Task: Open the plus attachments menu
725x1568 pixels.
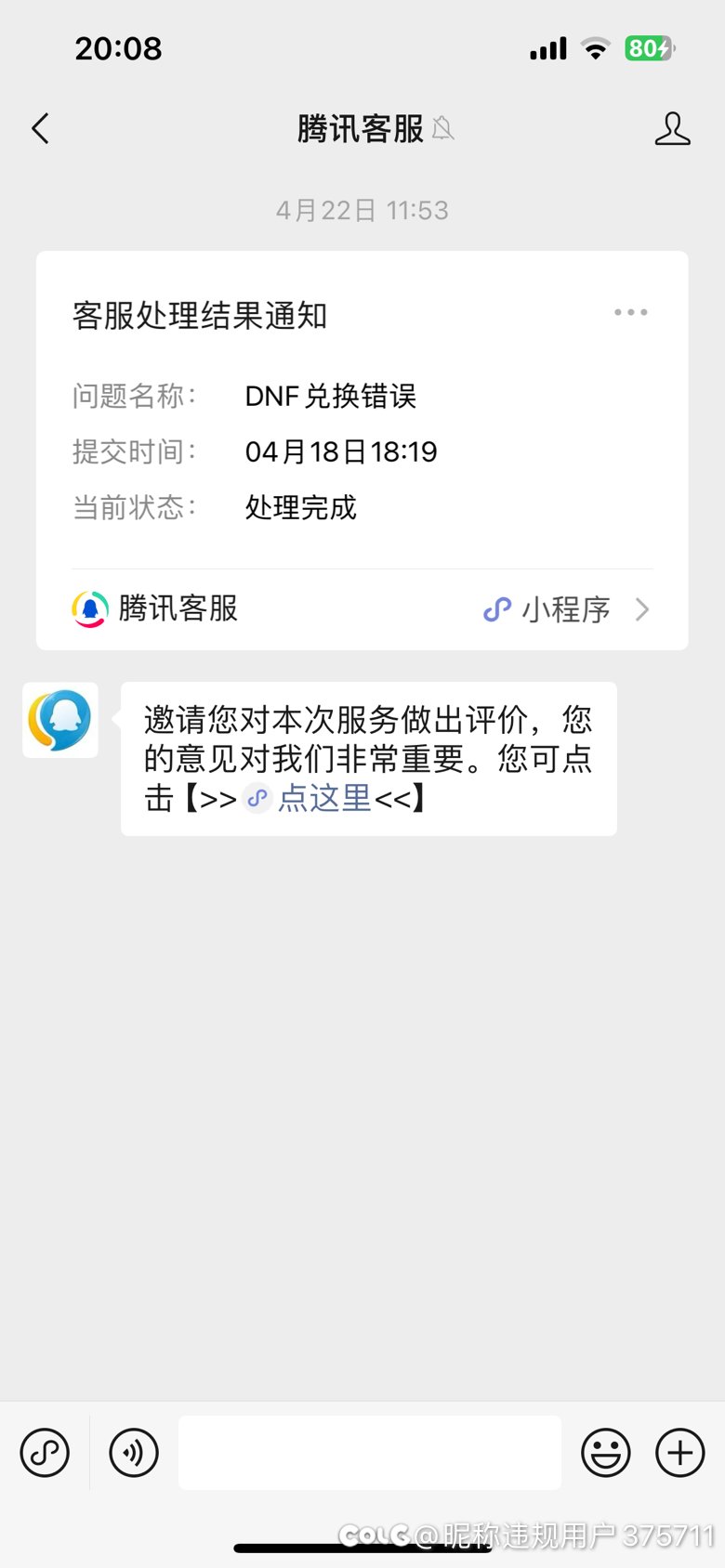Action: [x=680, y=1453]
